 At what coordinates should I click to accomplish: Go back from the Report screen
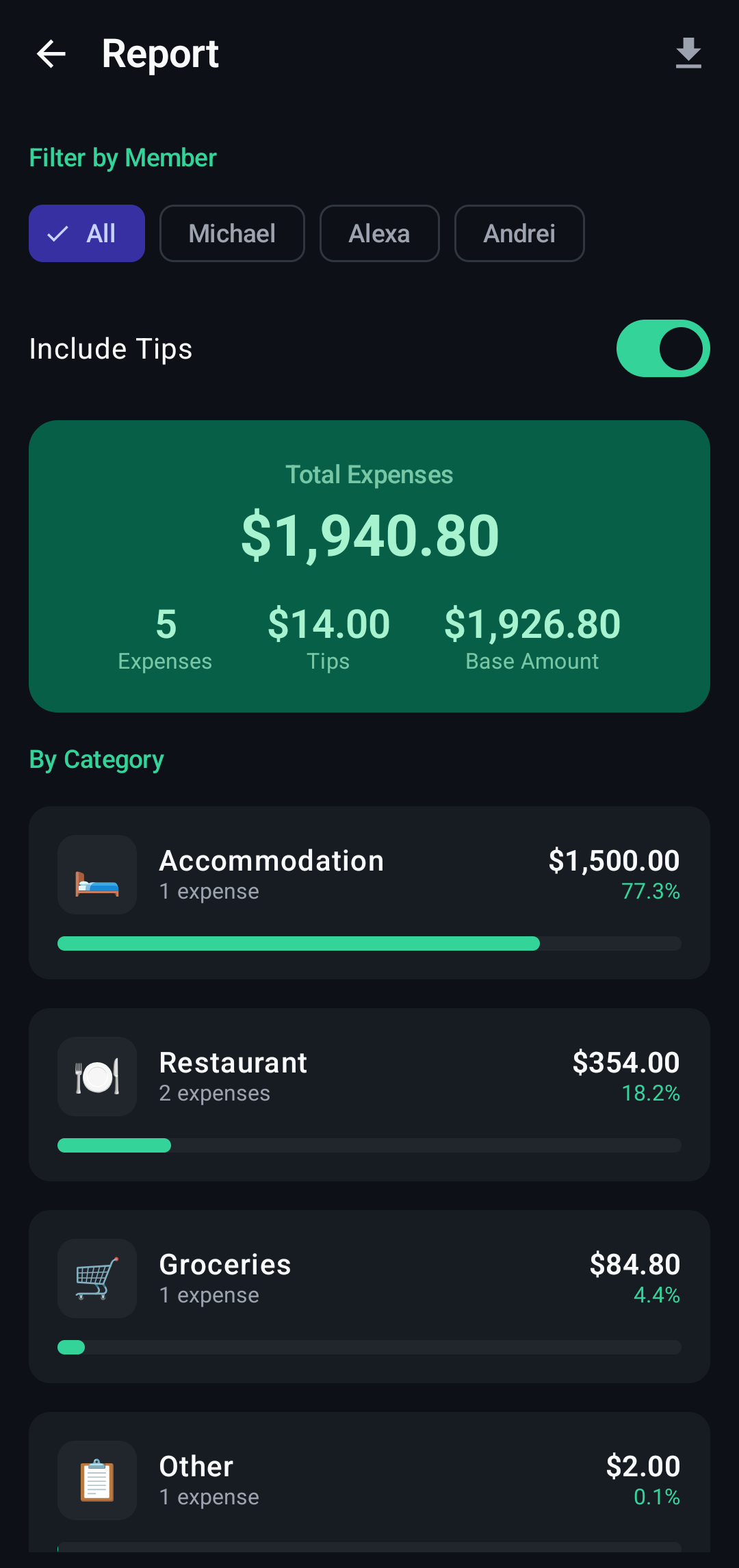[x=51, y=54]
